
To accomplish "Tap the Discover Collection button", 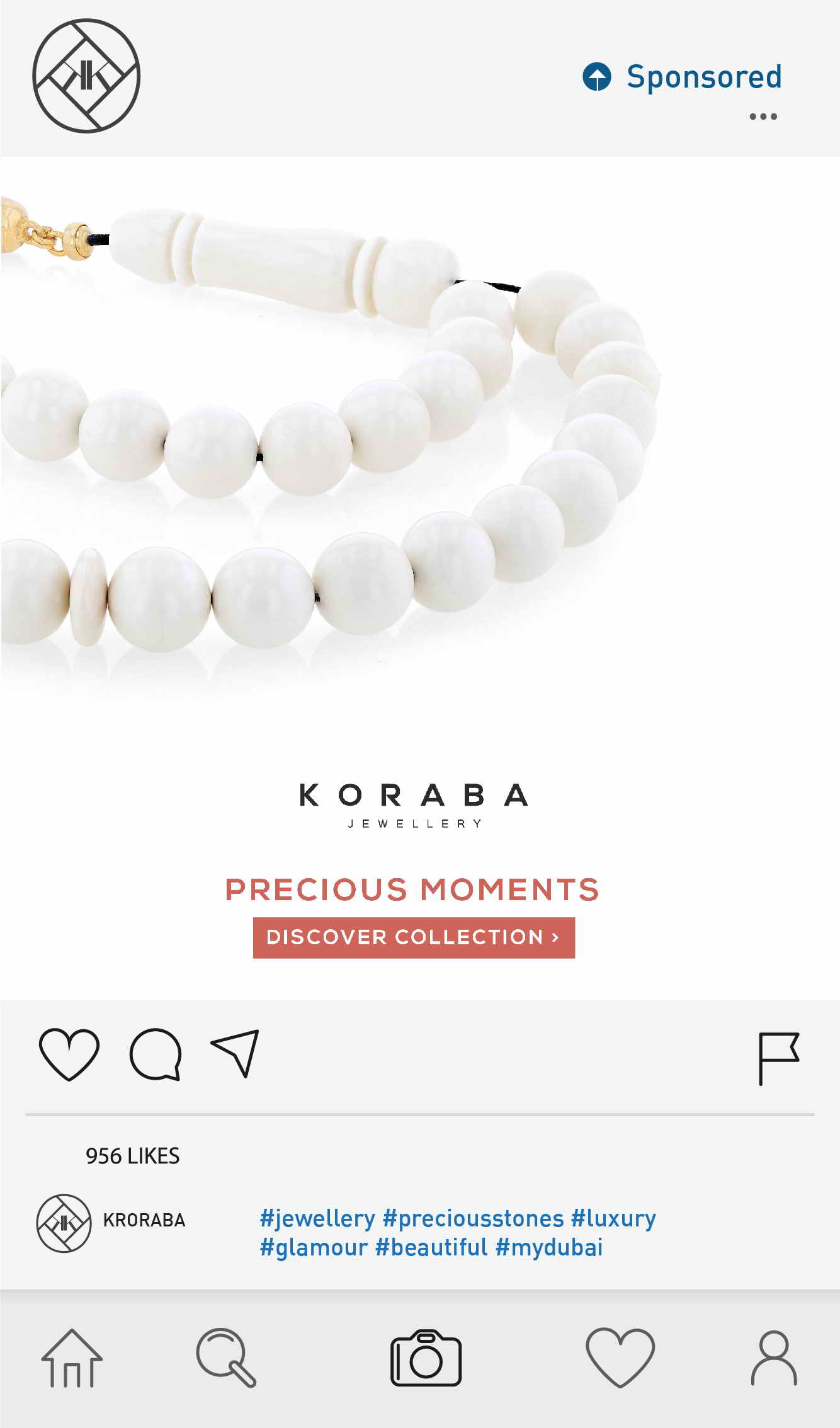I will point(414,937).
